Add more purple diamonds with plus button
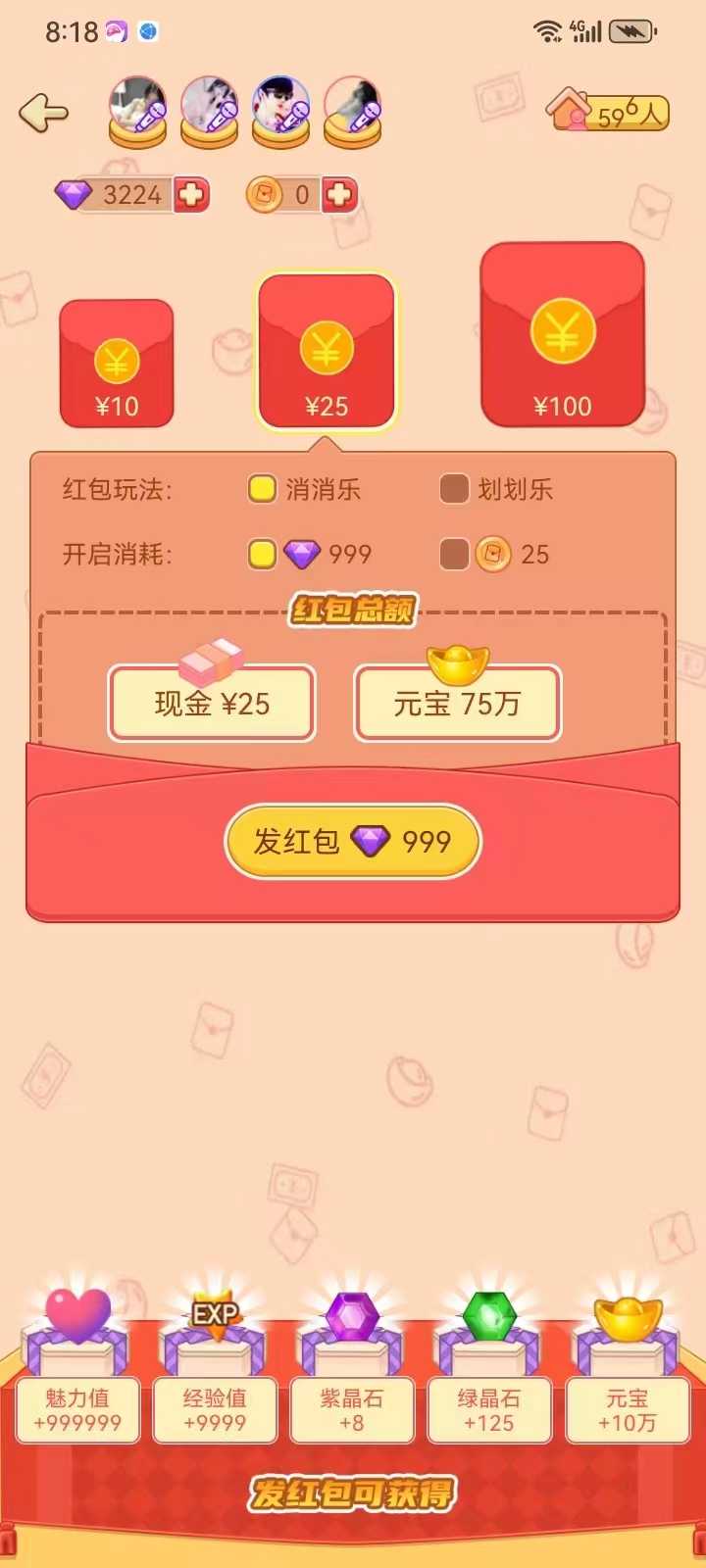706x1568 pixels. coord(191,195)
